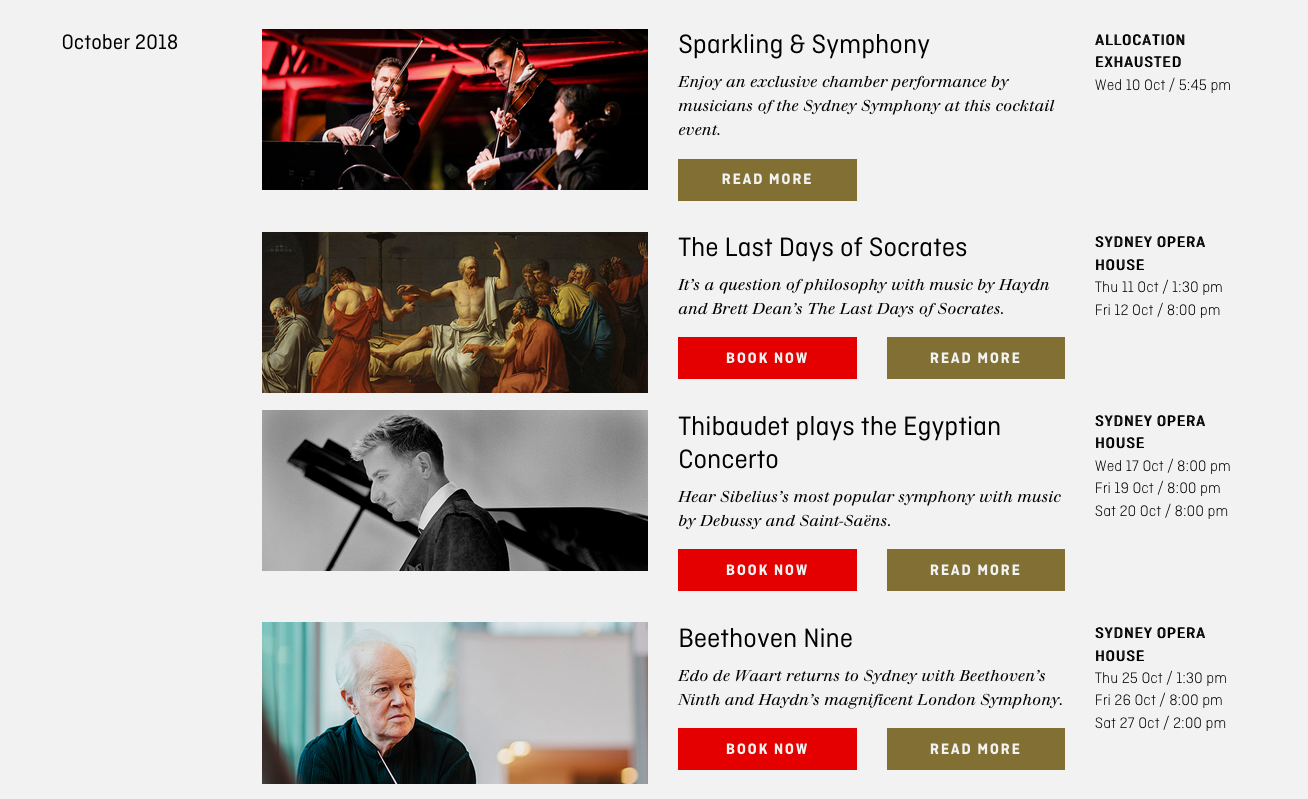Open the Thibaudet pianist image tile
This screenshot has height=799, width=1308.
tap(454, 491)
